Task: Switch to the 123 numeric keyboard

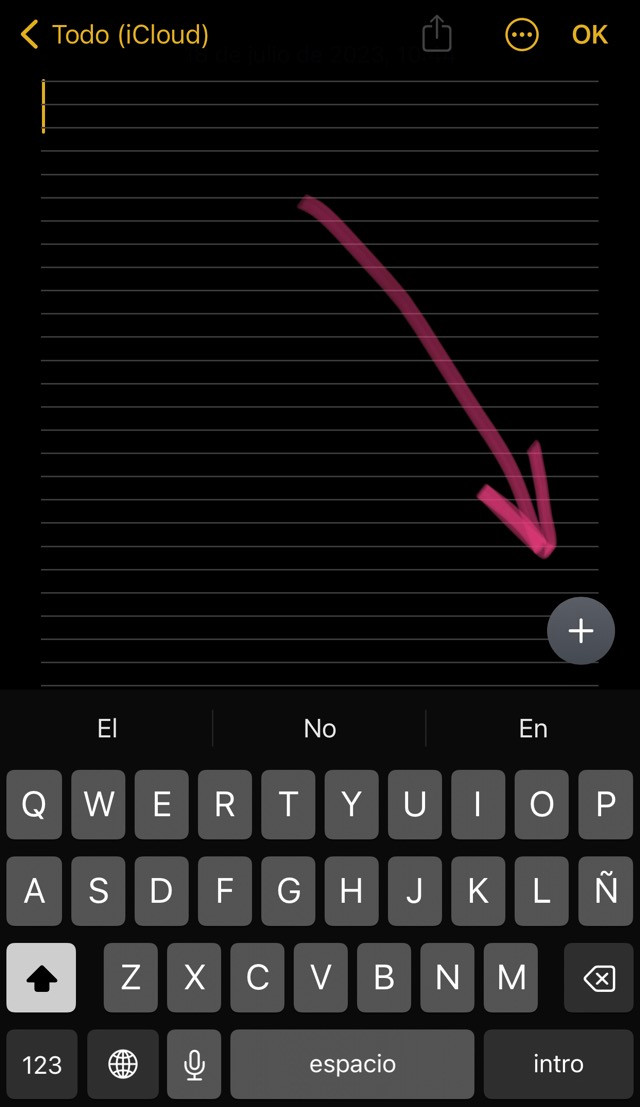Action: tap(42, 1063)
